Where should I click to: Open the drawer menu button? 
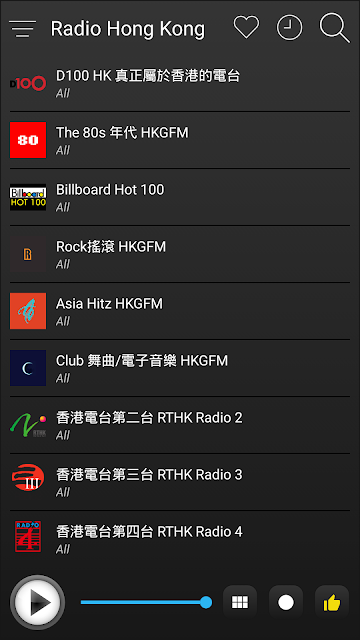click(22, 29)
